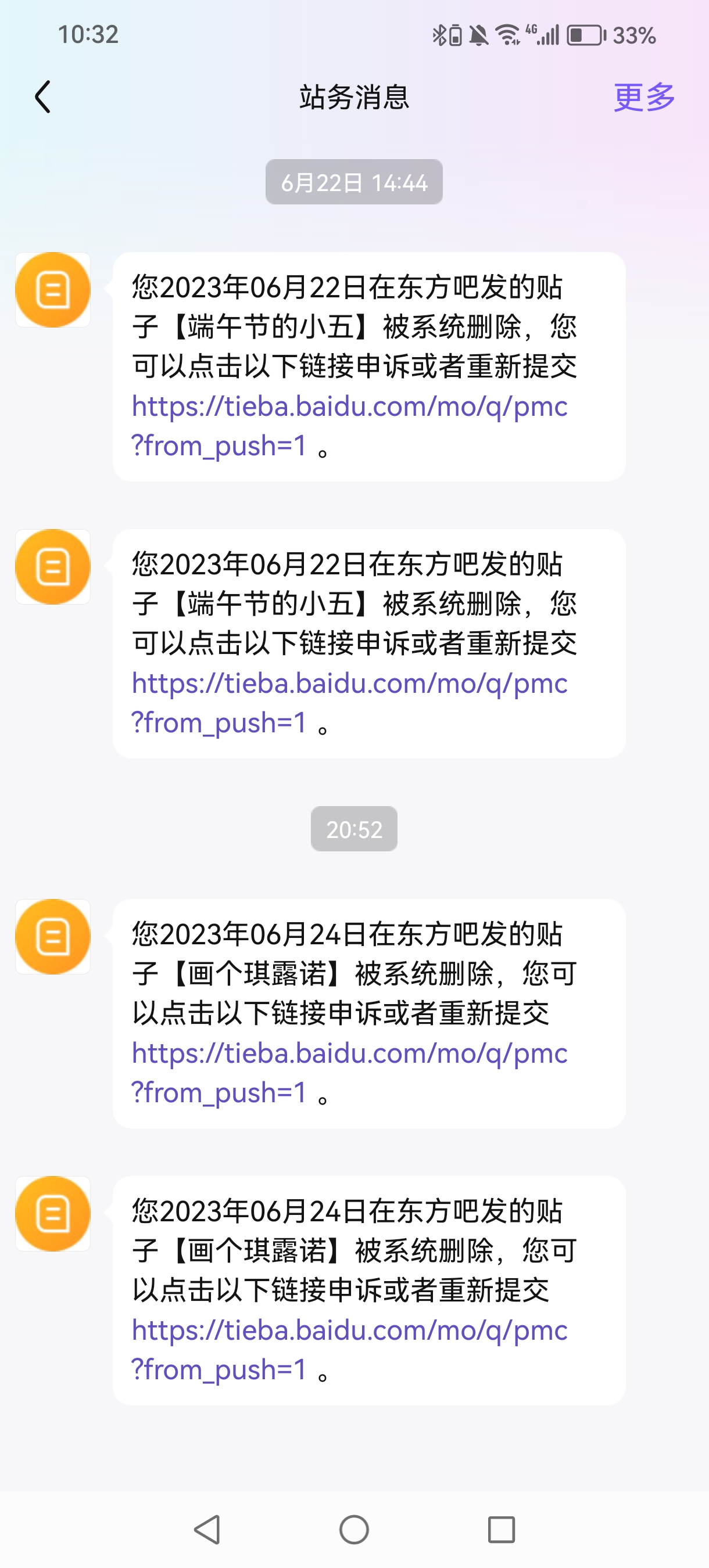
Task: Tap the avatar icon of the last deletion message
Action: click(x=52, y=1214)
